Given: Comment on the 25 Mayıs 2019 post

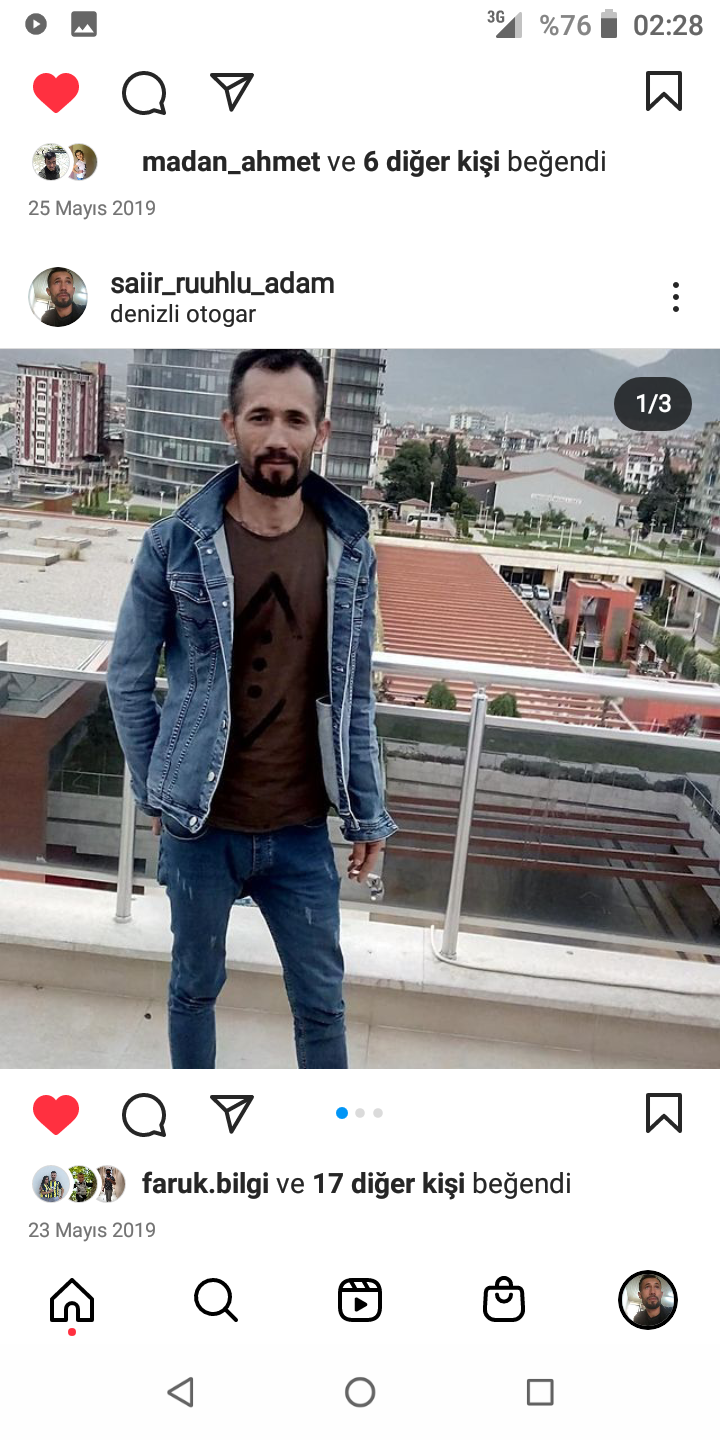Looking at the screenshot, I should click(144, 93).
